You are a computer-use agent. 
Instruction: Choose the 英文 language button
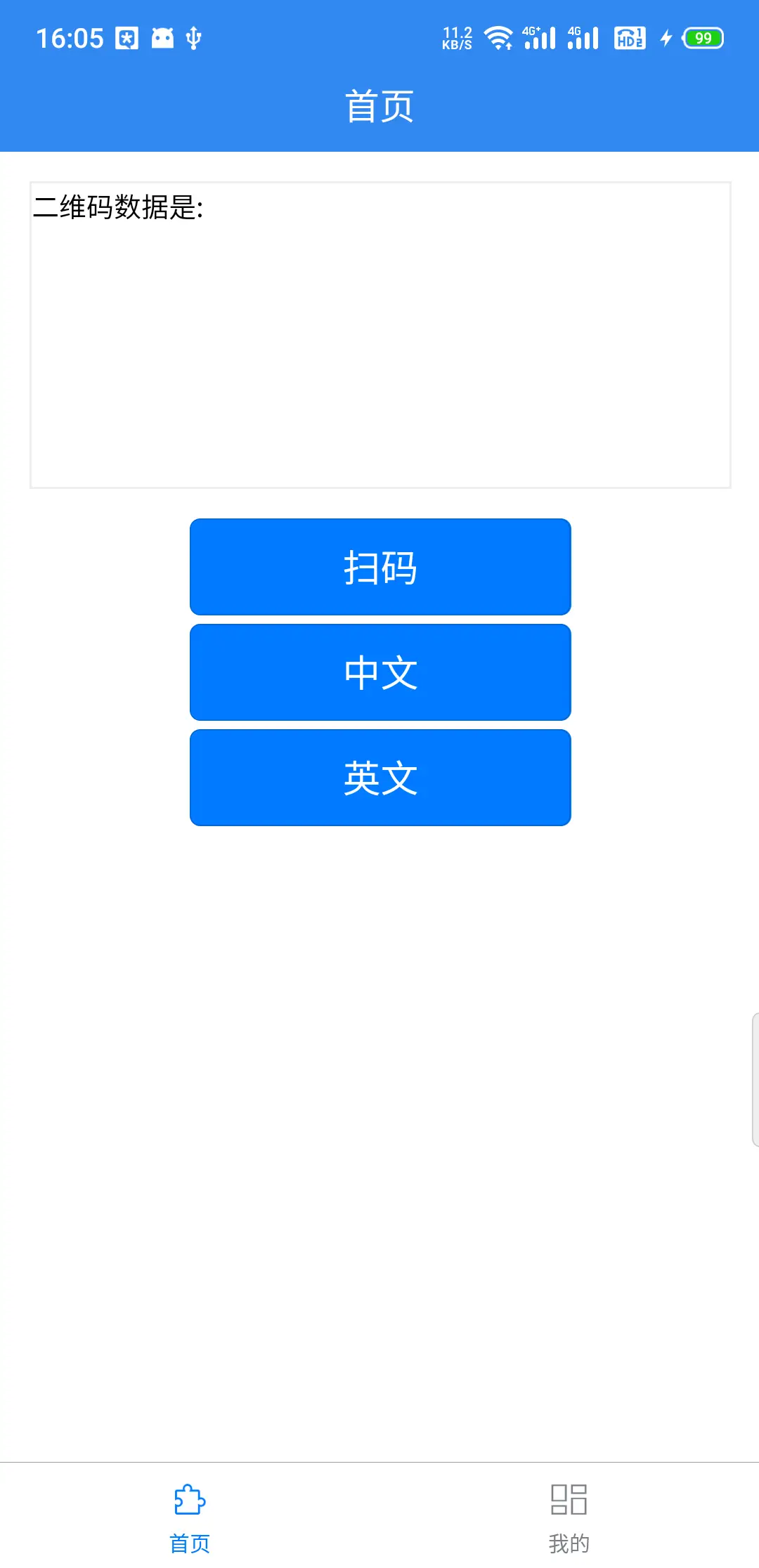click(x=380, y=778)
